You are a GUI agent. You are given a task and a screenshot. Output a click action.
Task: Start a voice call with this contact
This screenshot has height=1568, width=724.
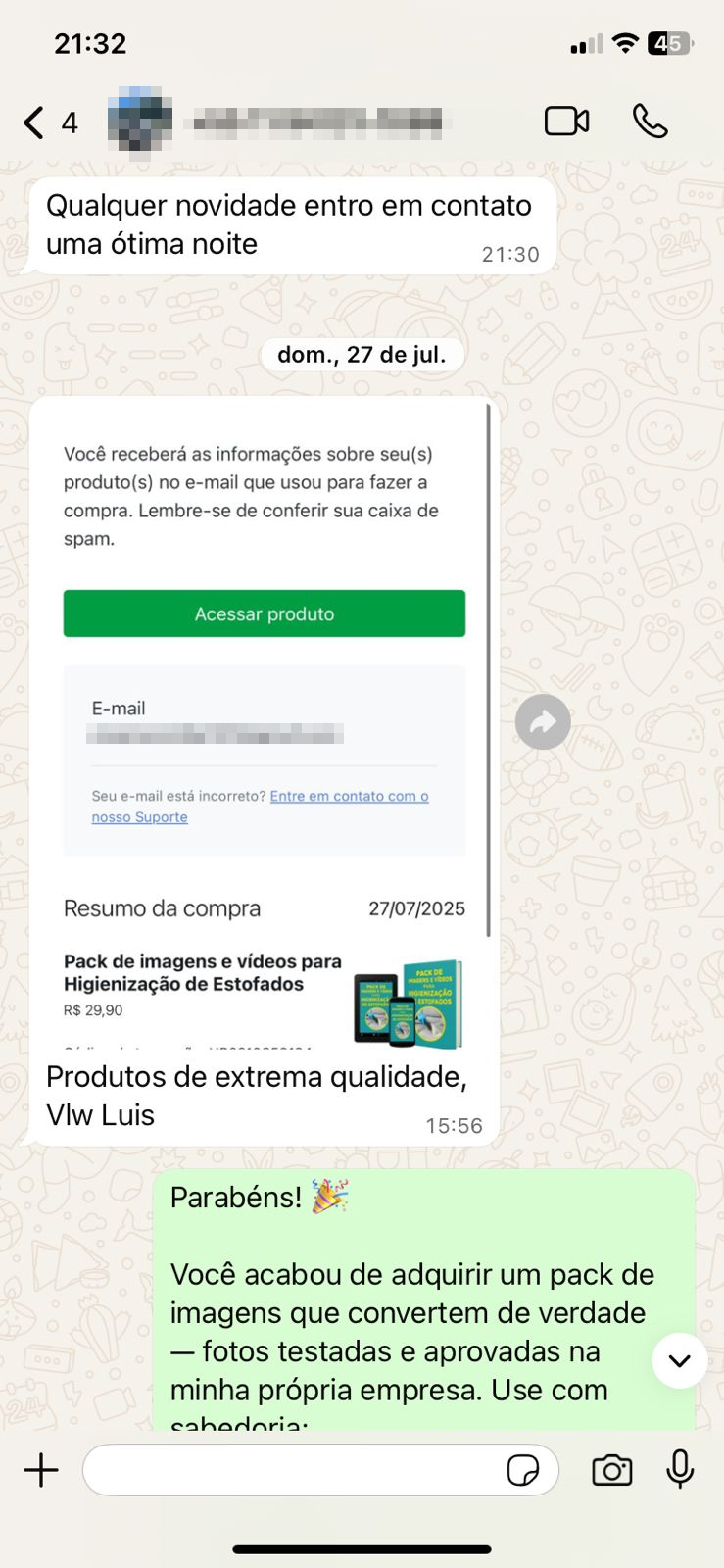[x=650, y=122]
